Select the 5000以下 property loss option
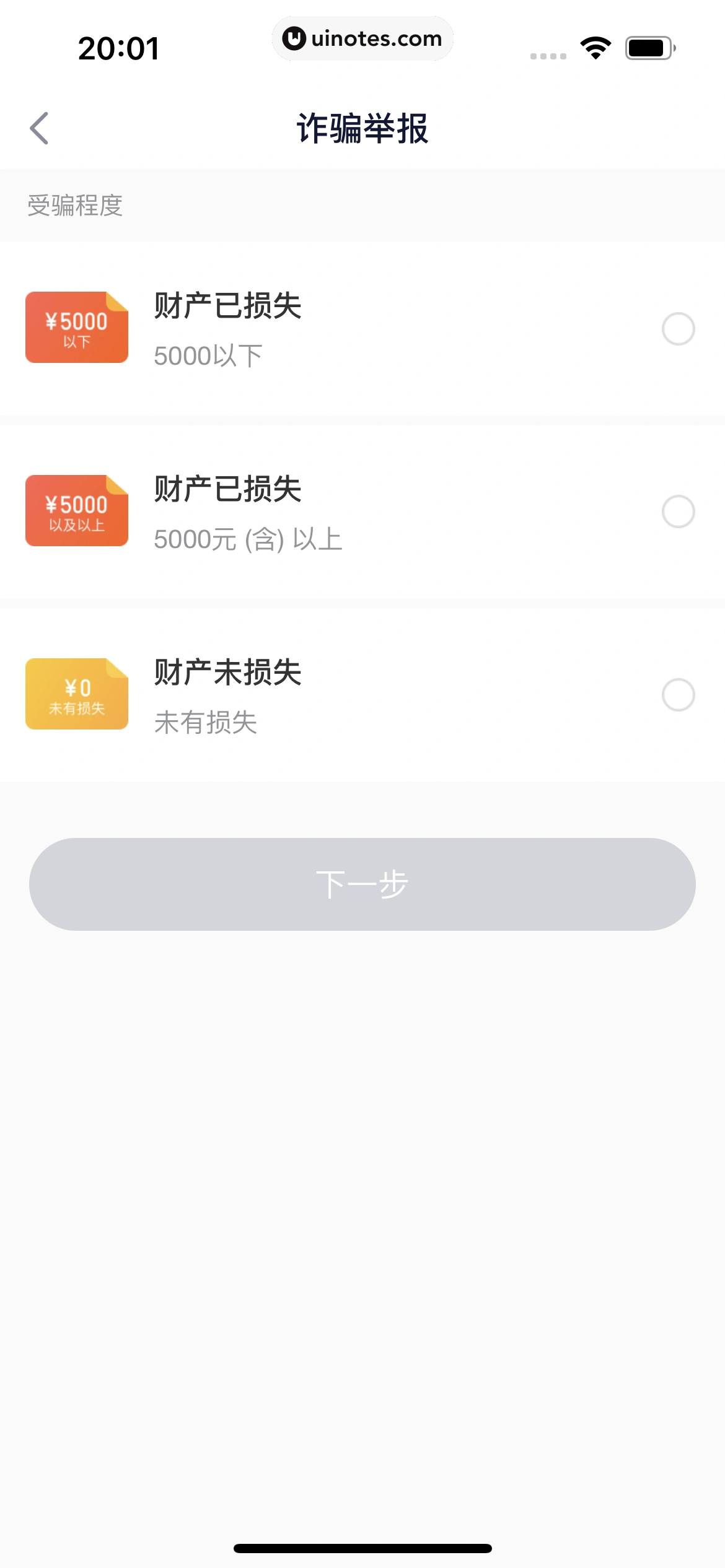 point(678,329)
